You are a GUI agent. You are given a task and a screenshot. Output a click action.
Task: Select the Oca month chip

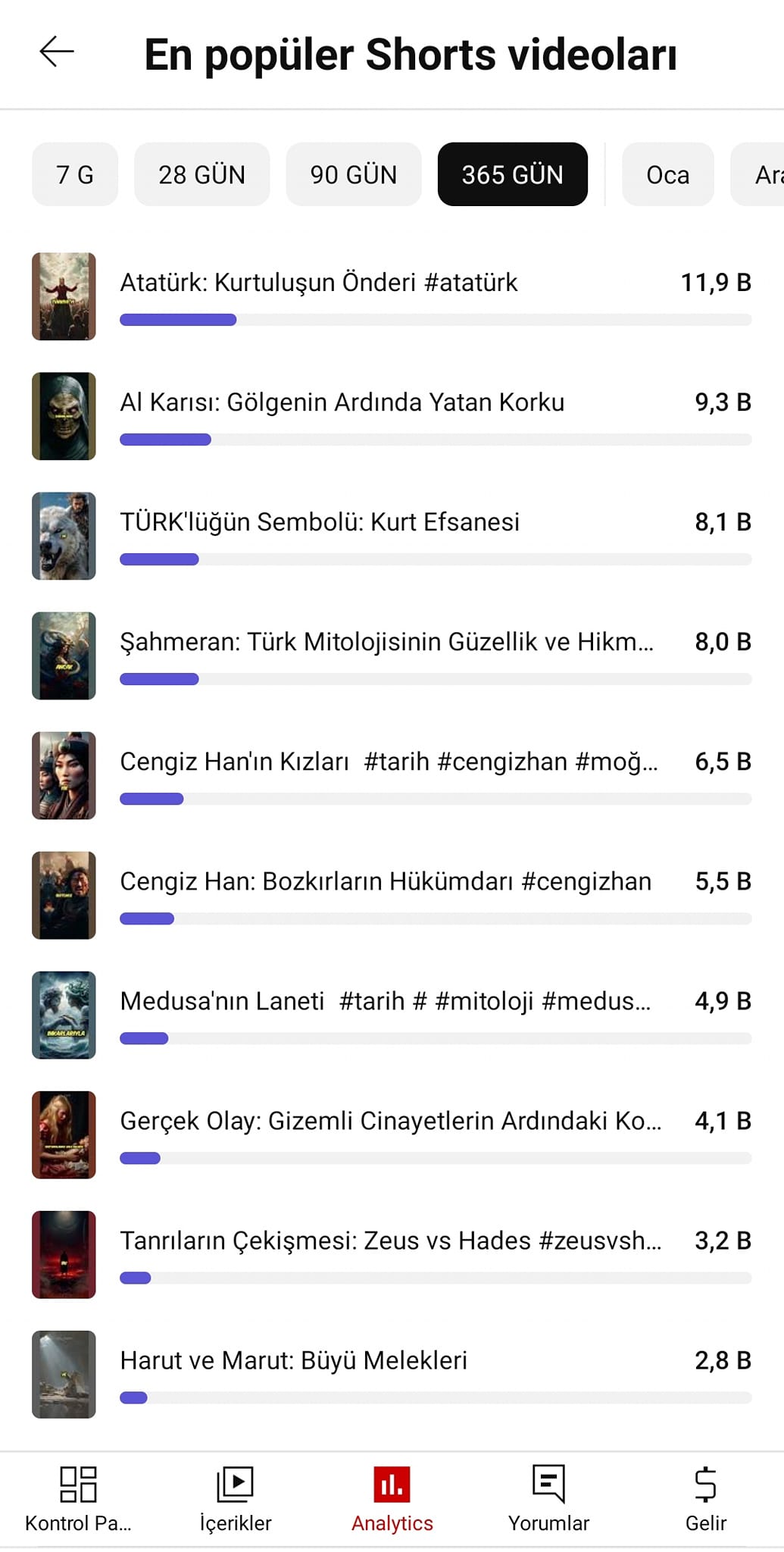pyautogui.click(x=667, y=174)
